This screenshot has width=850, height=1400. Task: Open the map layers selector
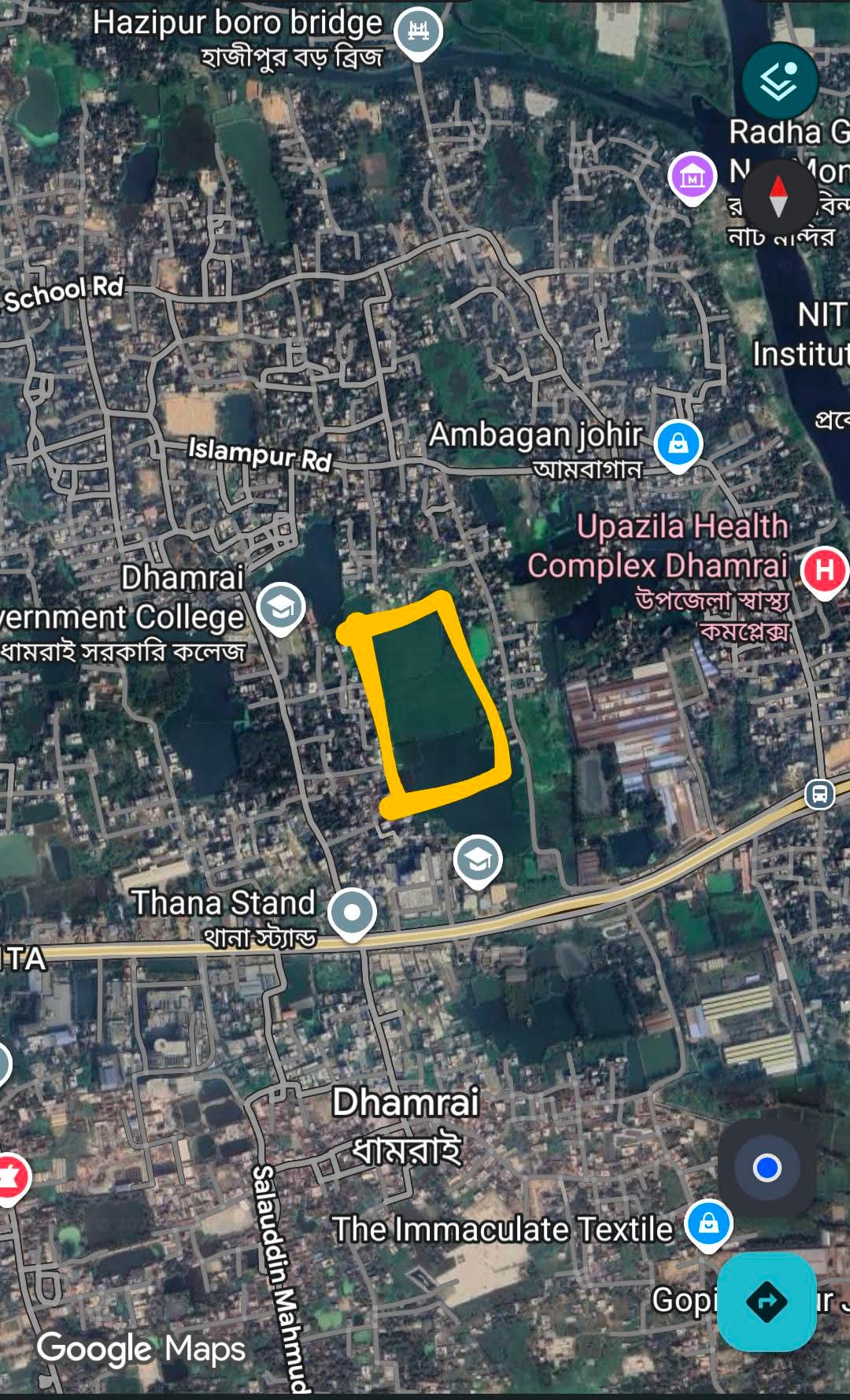click(x=780, y=81)
